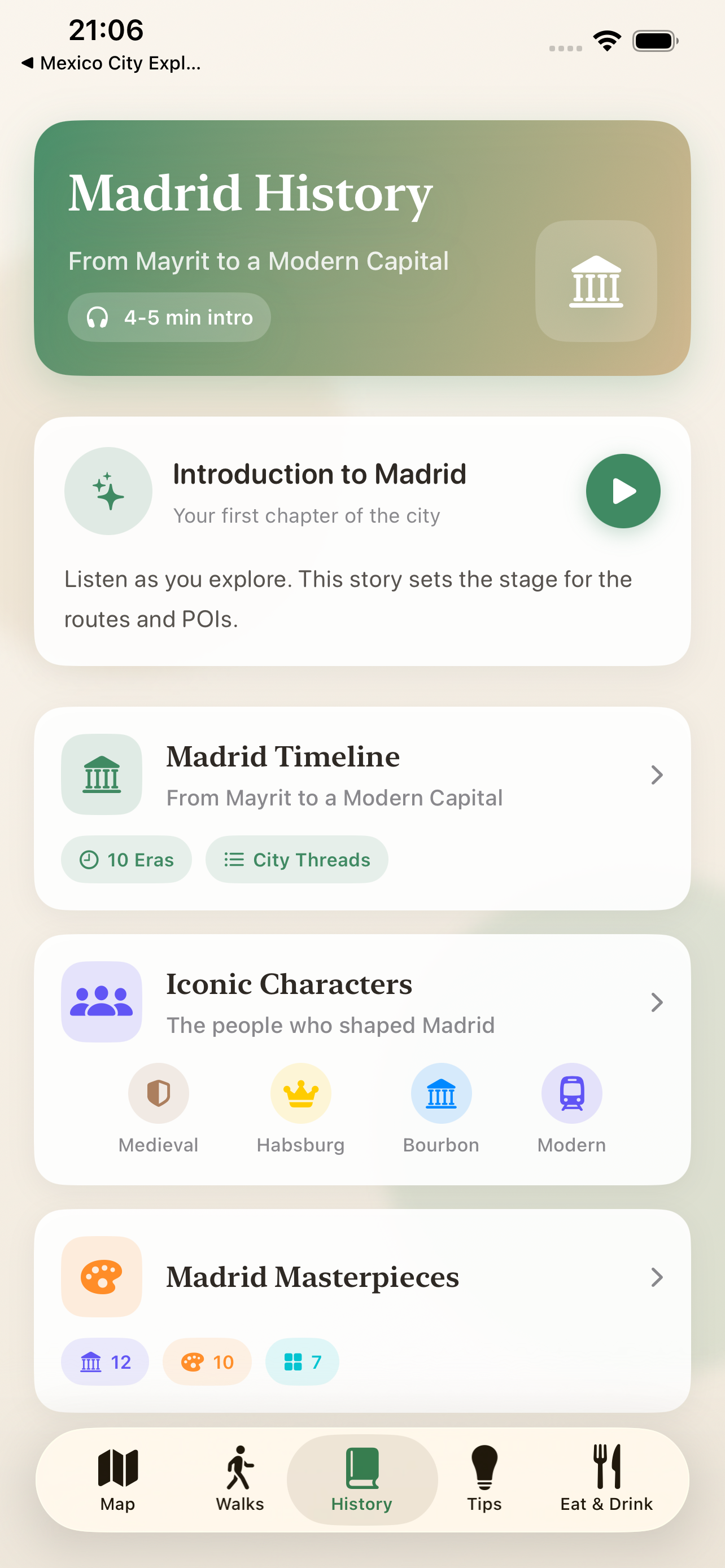Tap the 10 artworks palette chip
The image size is (725, 1568).
pos(207,1361)
